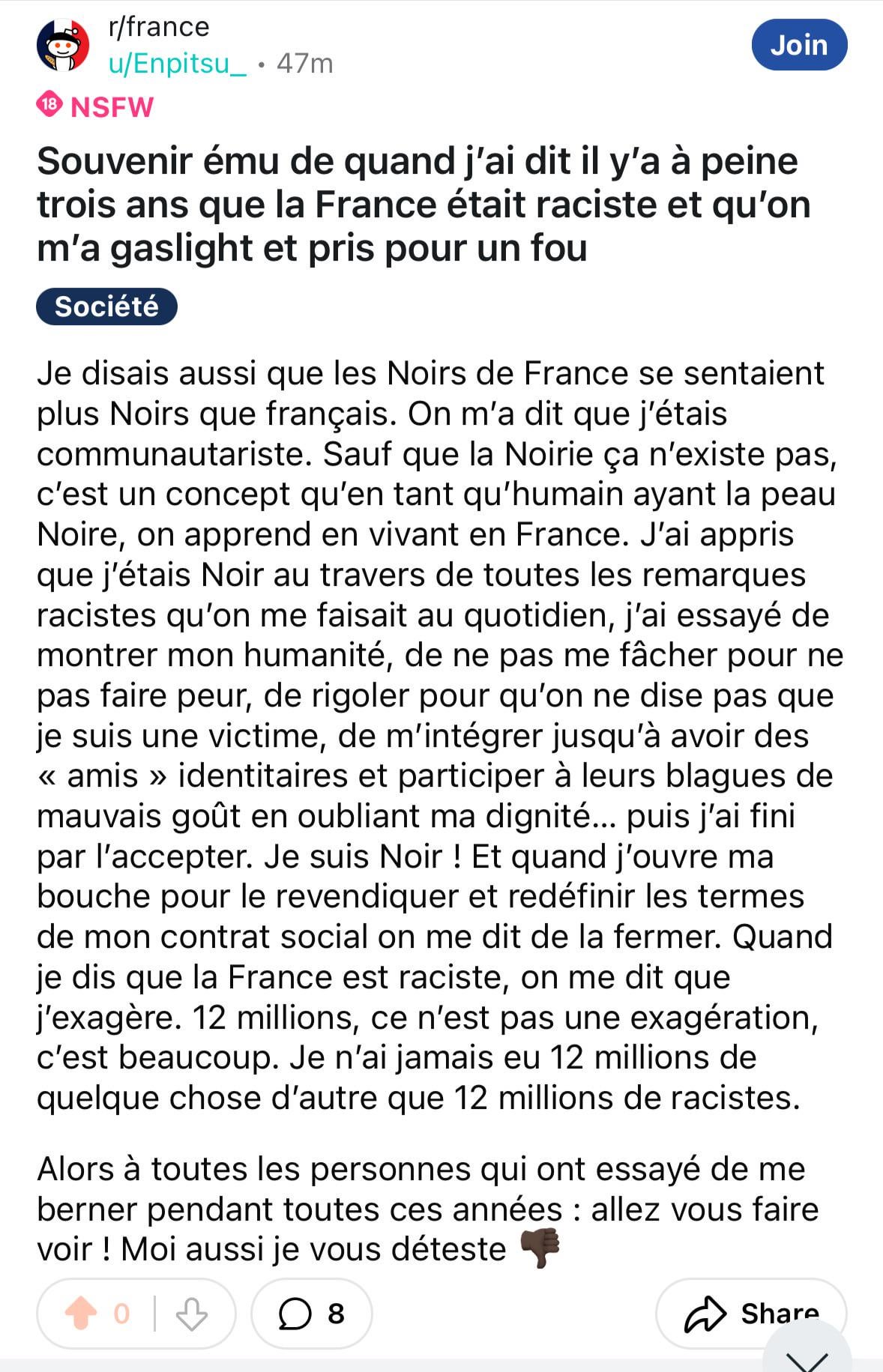This screenshot has height=1372, width=883.
Task: Open r/france subreddit name link
Action: [x=158, y=27]
